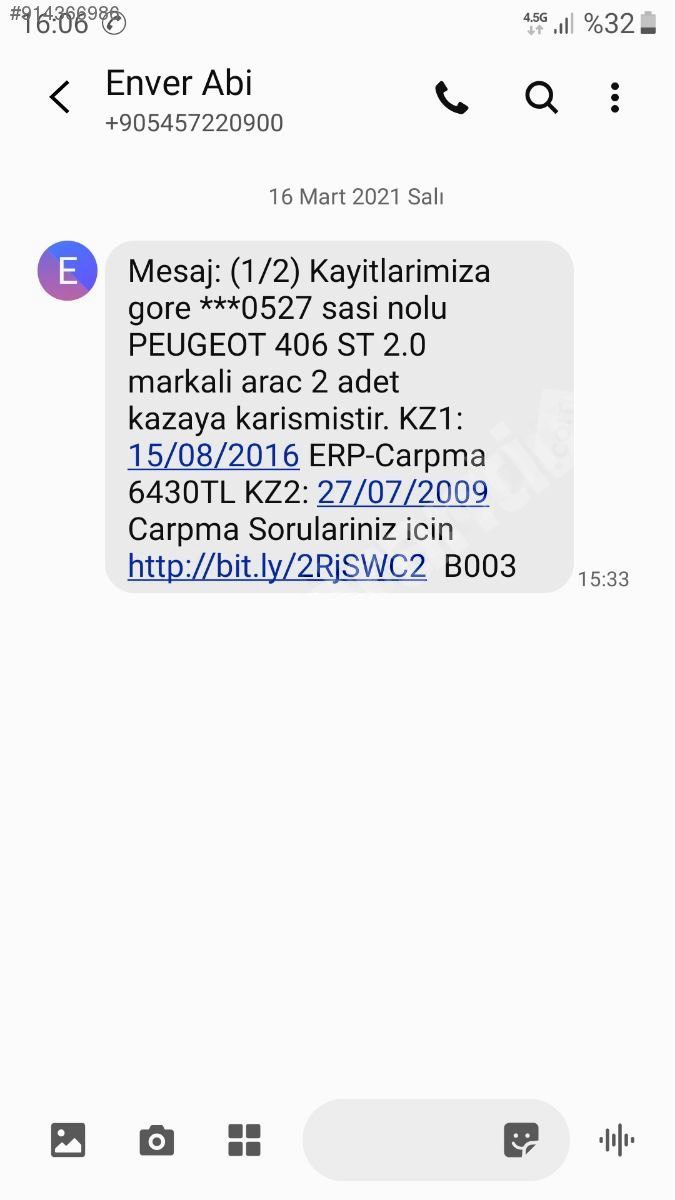
Task: Open the bit.ly/2RjSWC2 link
Action: pyautogui.click(x=277, y=566)
